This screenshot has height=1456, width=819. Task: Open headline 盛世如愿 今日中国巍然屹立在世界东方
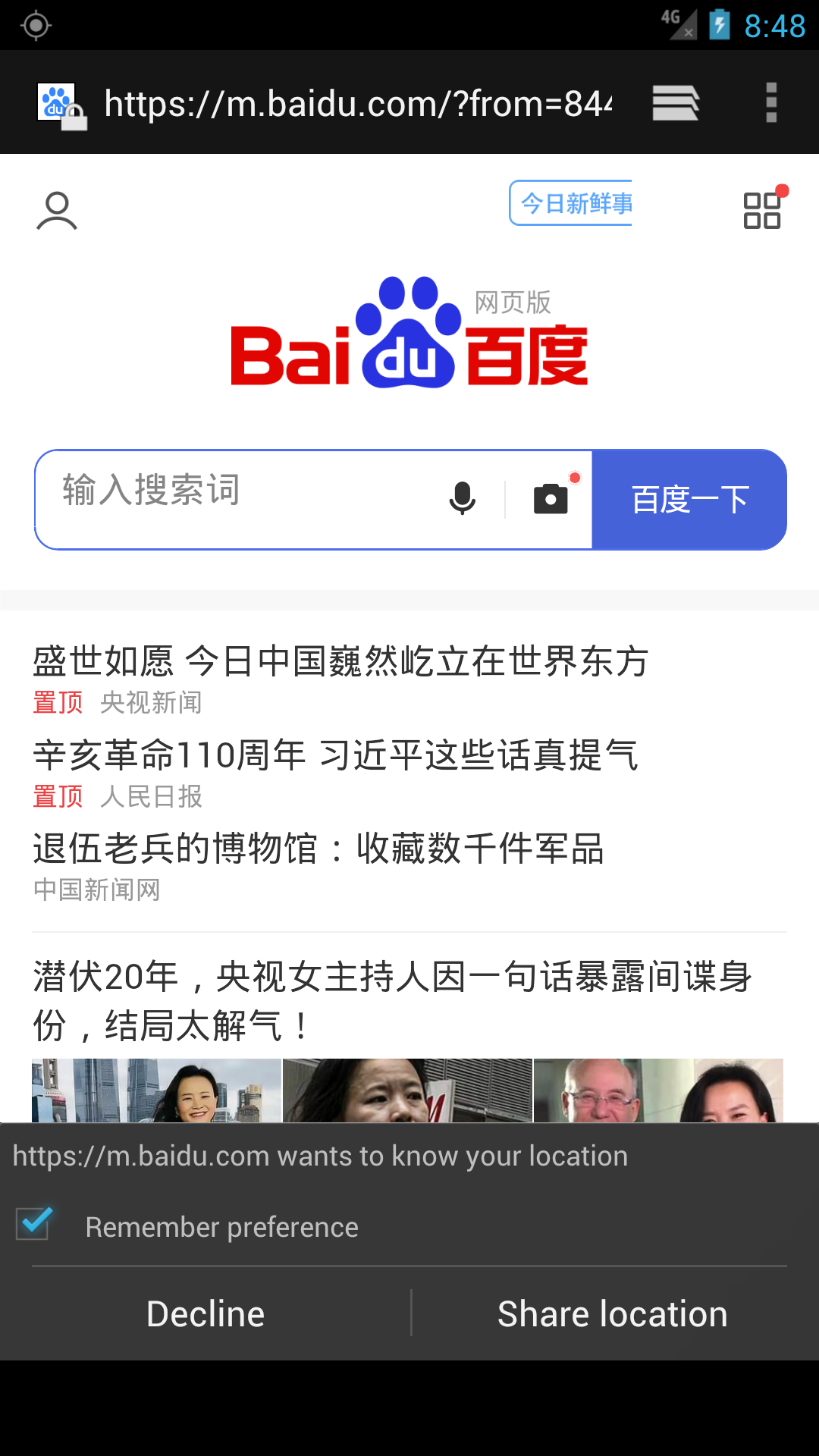click(341, 661)
